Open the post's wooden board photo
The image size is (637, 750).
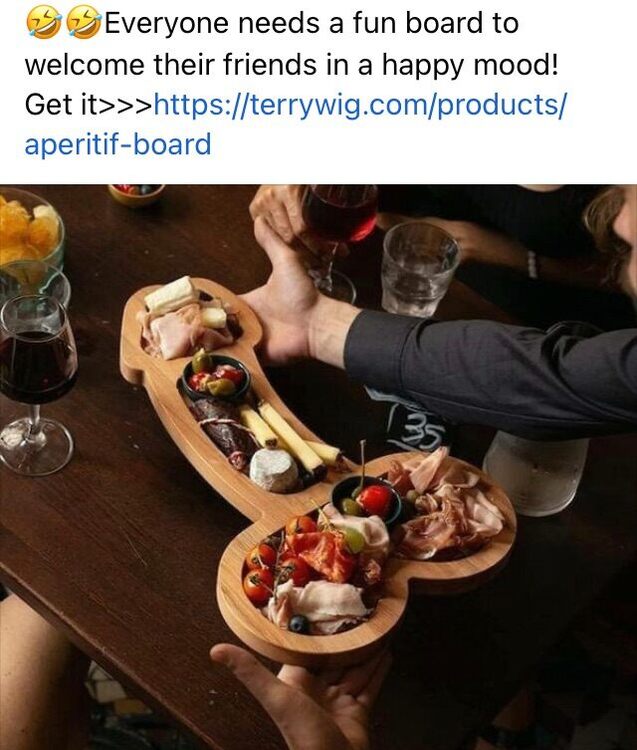point(318,467)
